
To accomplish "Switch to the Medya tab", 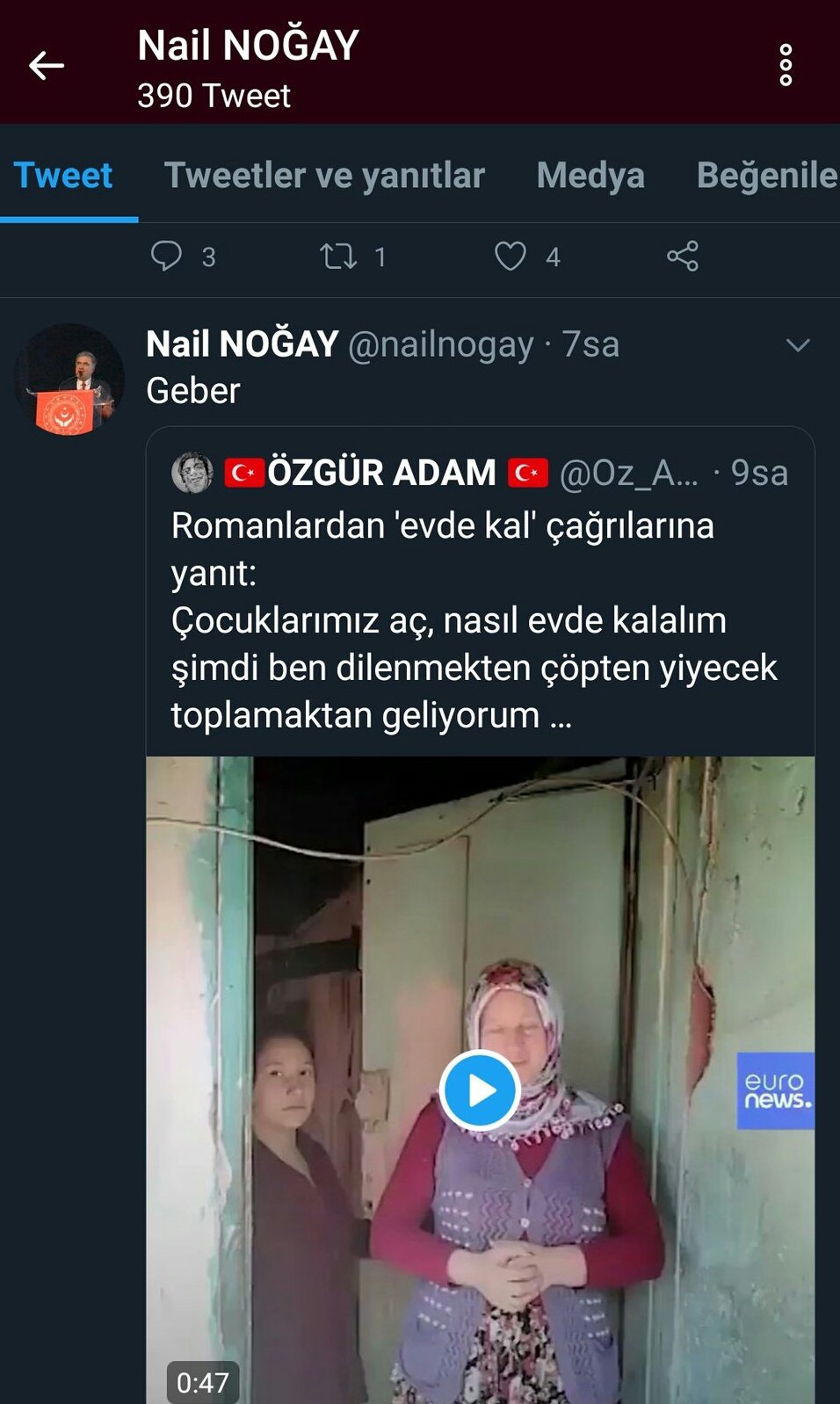I will (x=590, y=175).
